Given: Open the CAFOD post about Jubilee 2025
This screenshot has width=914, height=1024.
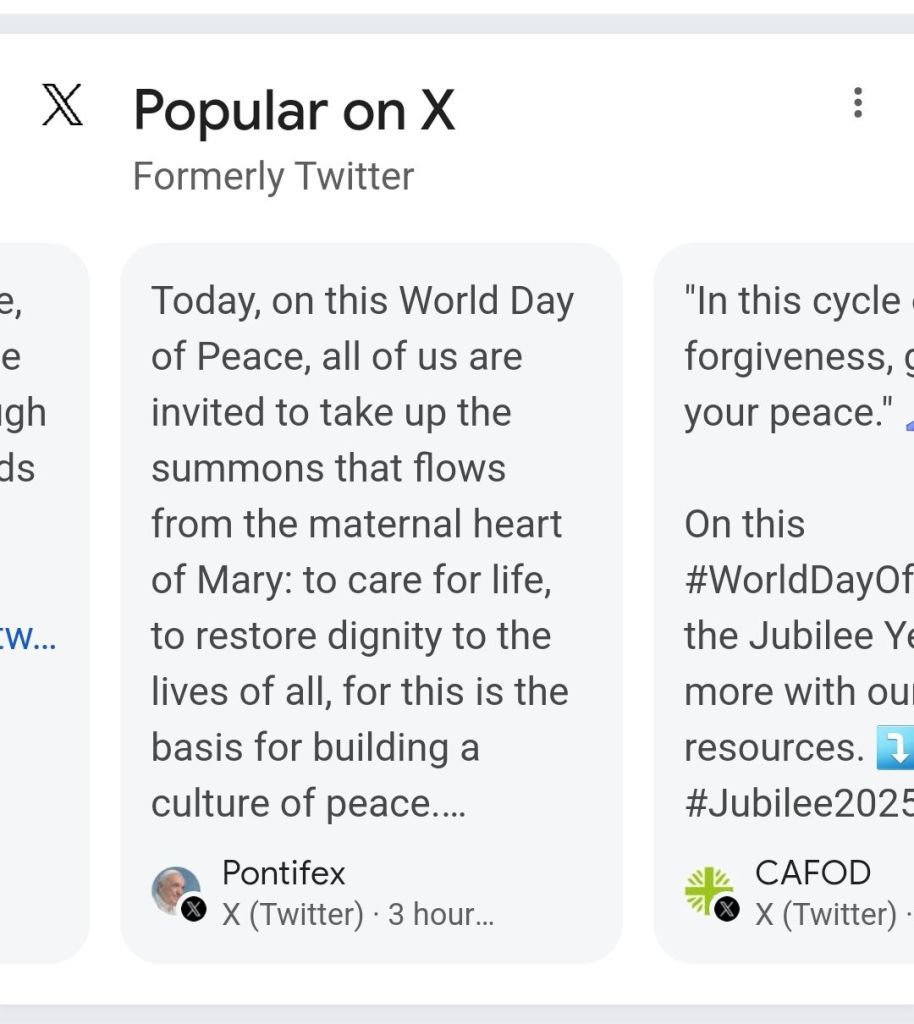Looking at the screenshot, I should tap(790, 552).
